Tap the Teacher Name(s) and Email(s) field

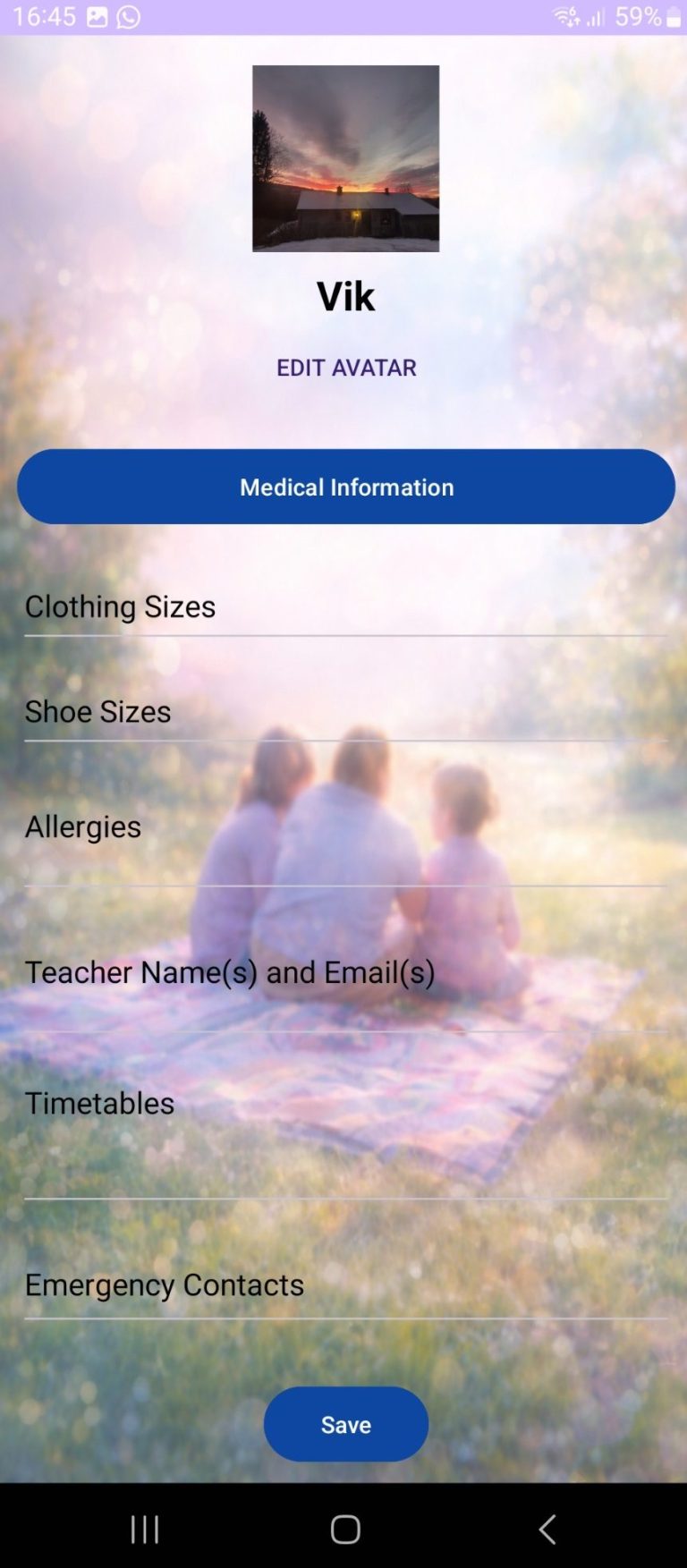[345, 984]
